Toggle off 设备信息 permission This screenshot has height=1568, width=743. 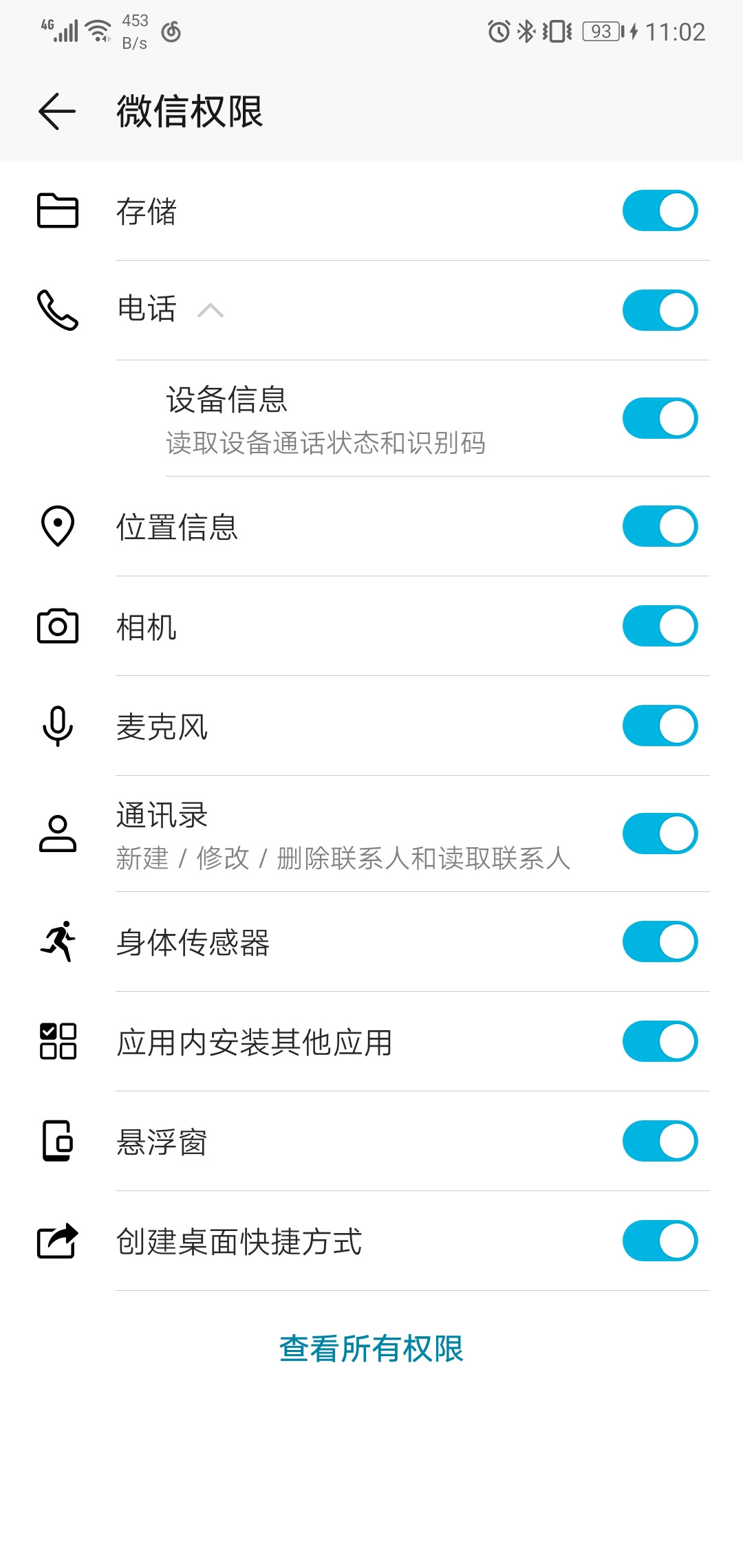click(660, 418)
